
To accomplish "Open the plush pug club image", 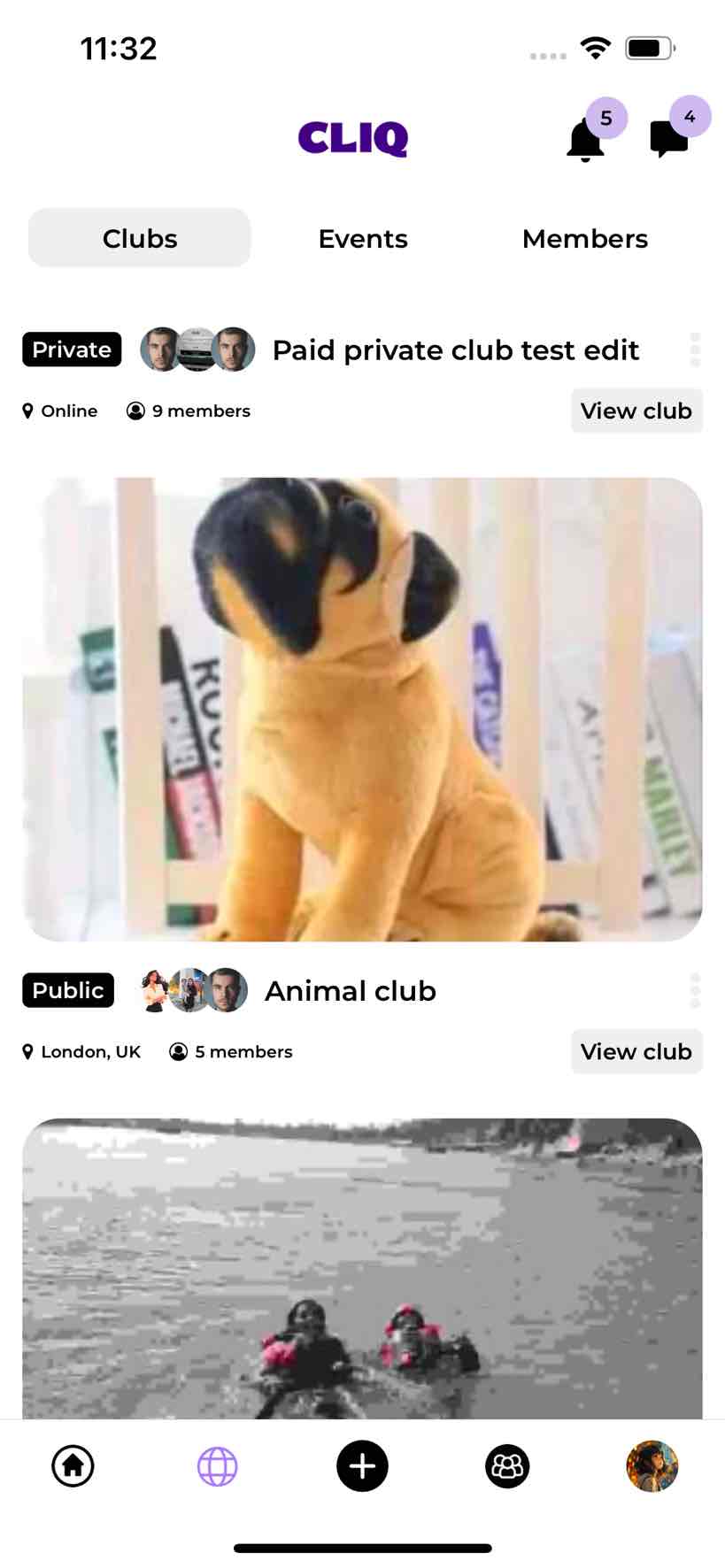I will (x=362, y=709).
